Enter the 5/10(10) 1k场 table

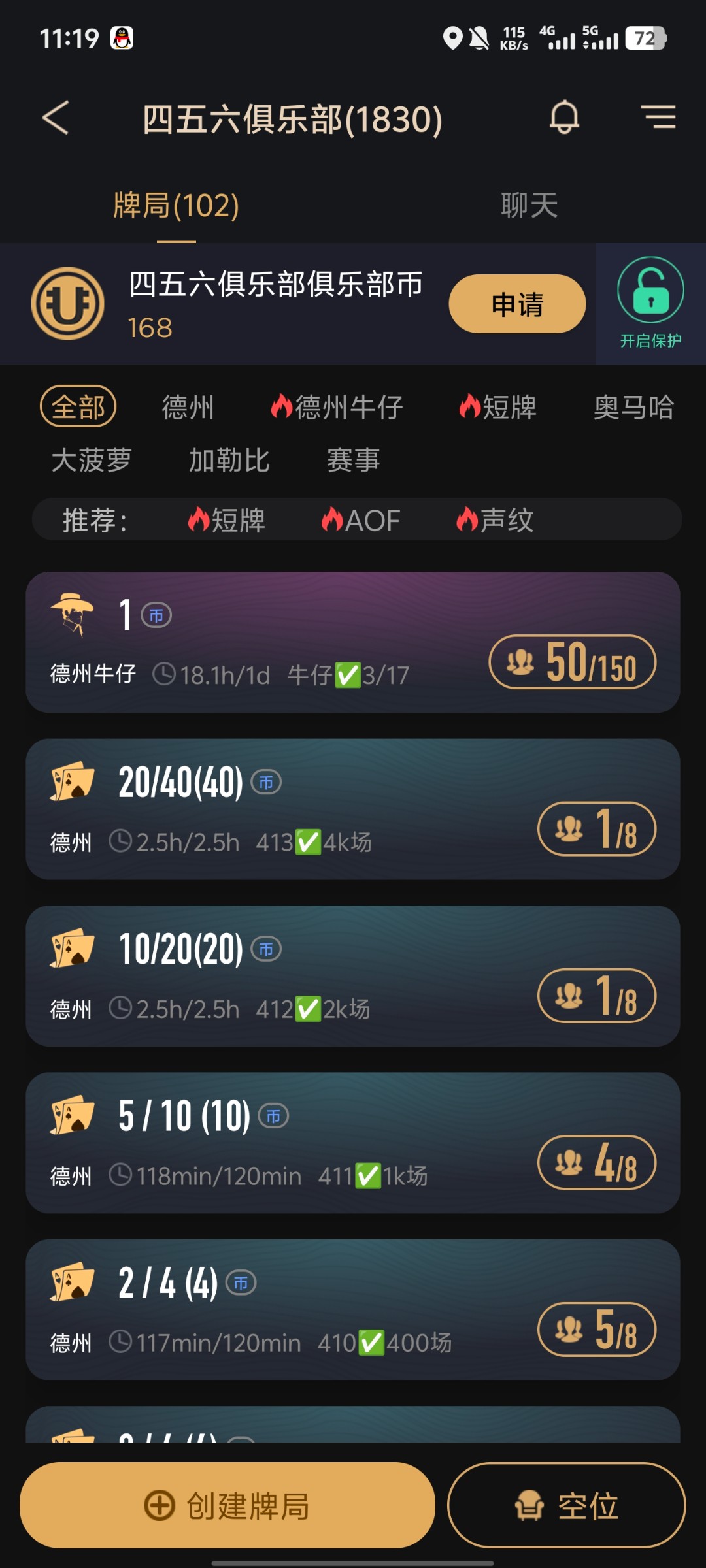[353, 1143]
